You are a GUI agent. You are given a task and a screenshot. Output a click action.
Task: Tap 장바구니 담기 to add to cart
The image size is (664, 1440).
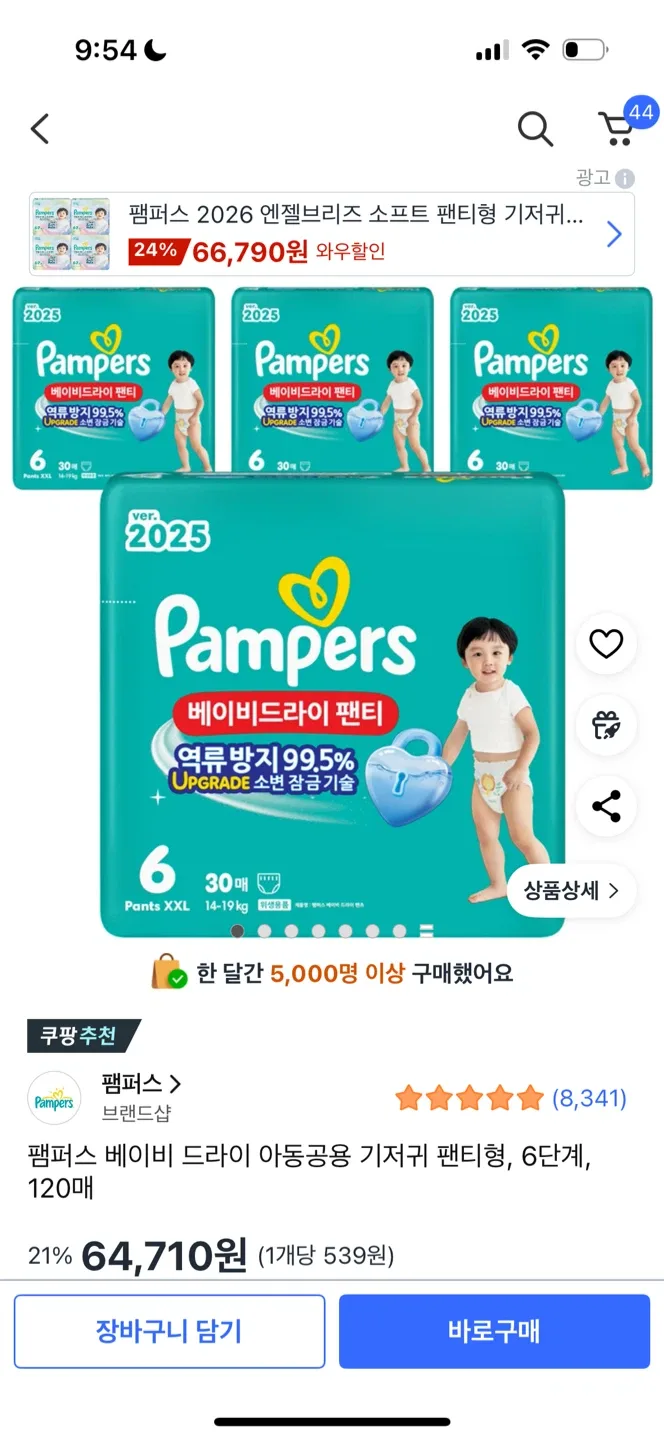169,1331
